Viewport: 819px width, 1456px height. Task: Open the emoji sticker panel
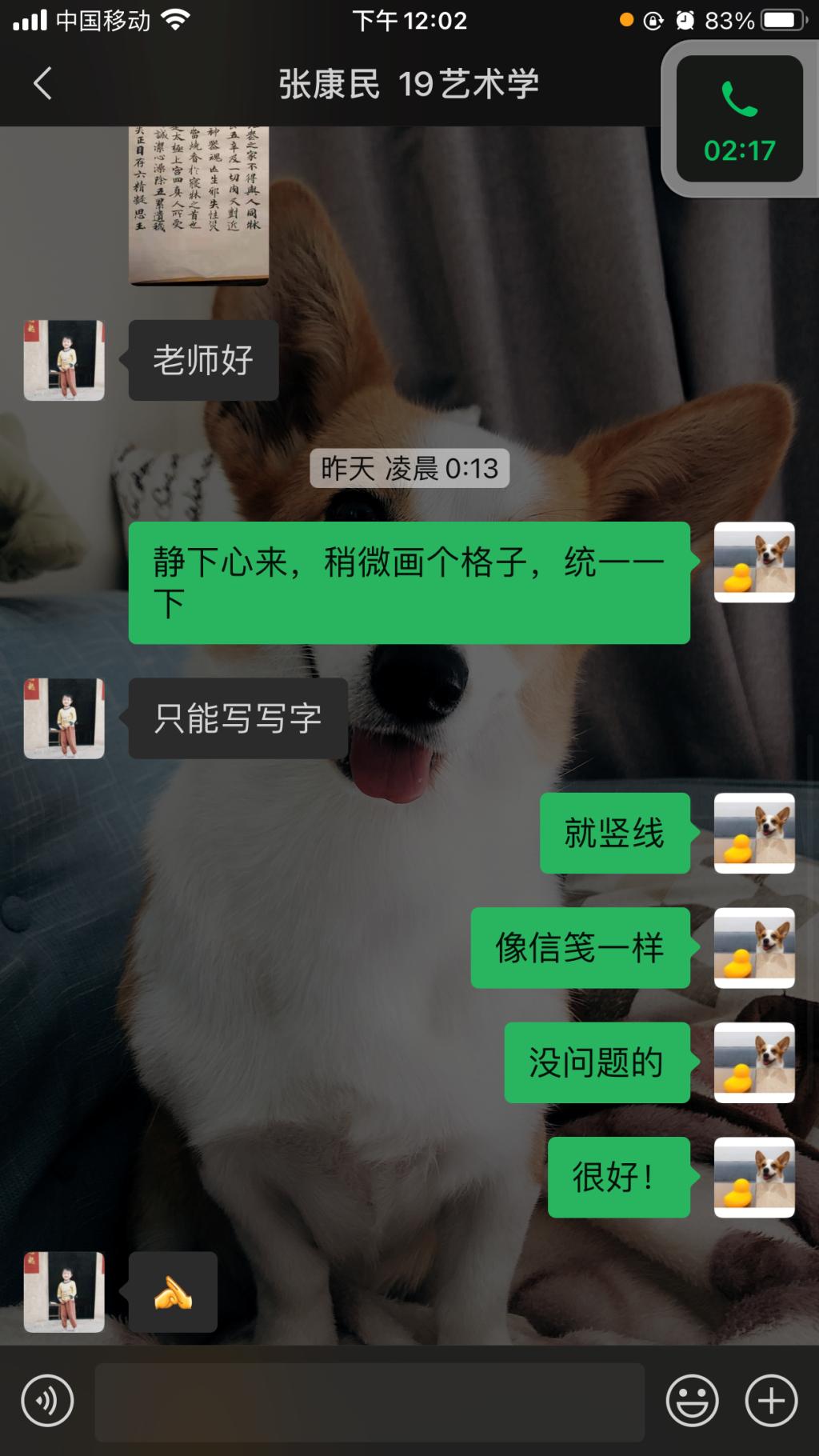[692, 1401]
